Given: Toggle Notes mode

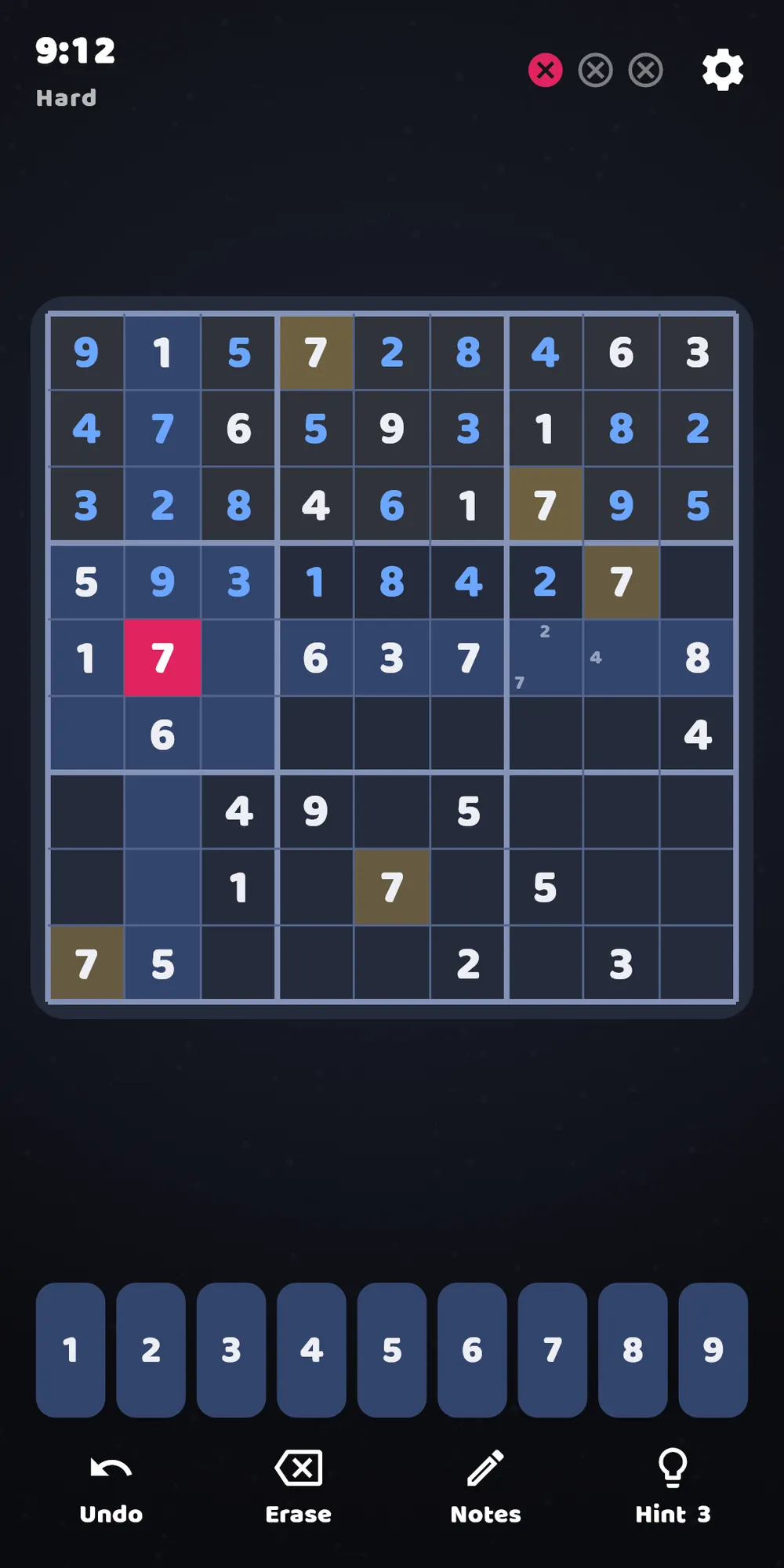Looking at the screenshot, I should click(485, 1487).
